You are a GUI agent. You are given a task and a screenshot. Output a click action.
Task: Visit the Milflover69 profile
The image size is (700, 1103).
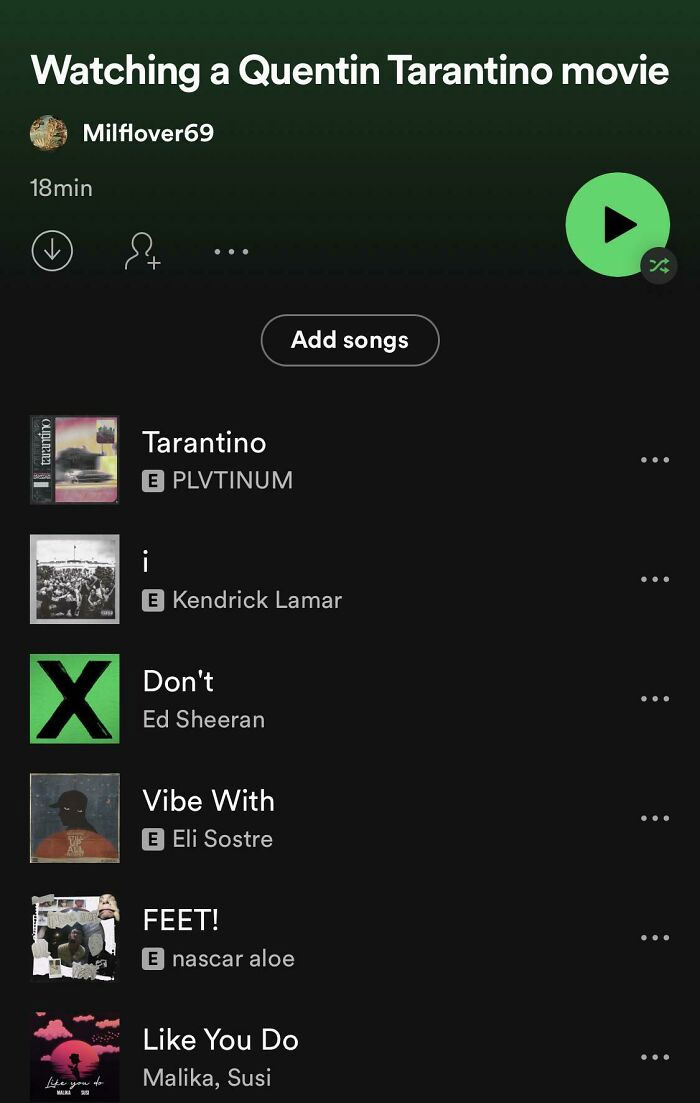pos(148,133)
